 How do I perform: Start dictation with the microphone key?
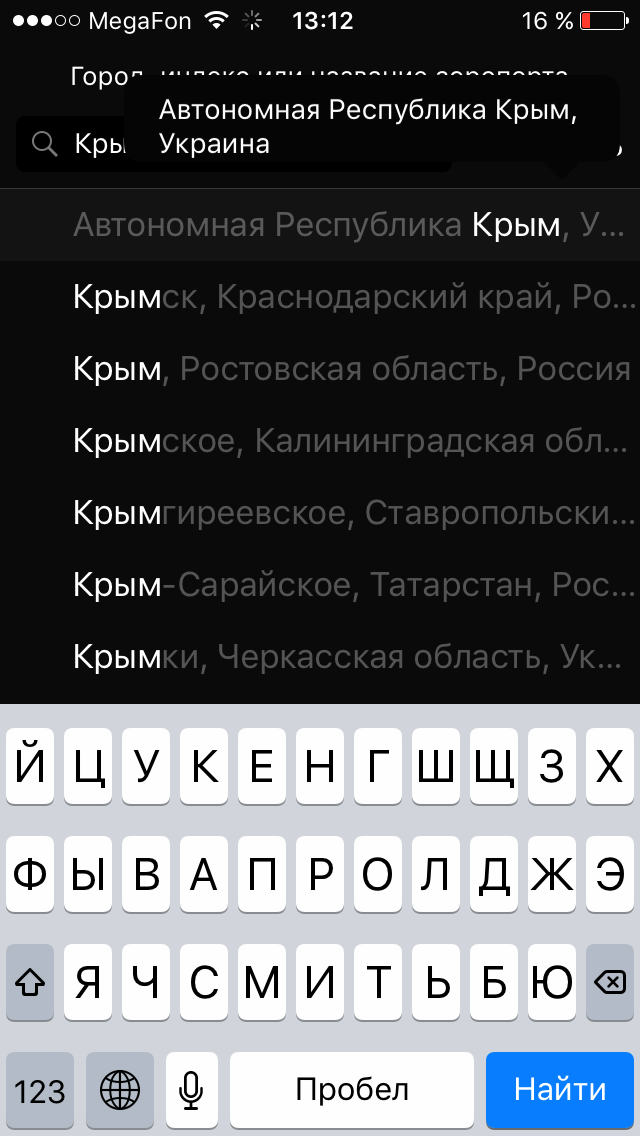192,1089
